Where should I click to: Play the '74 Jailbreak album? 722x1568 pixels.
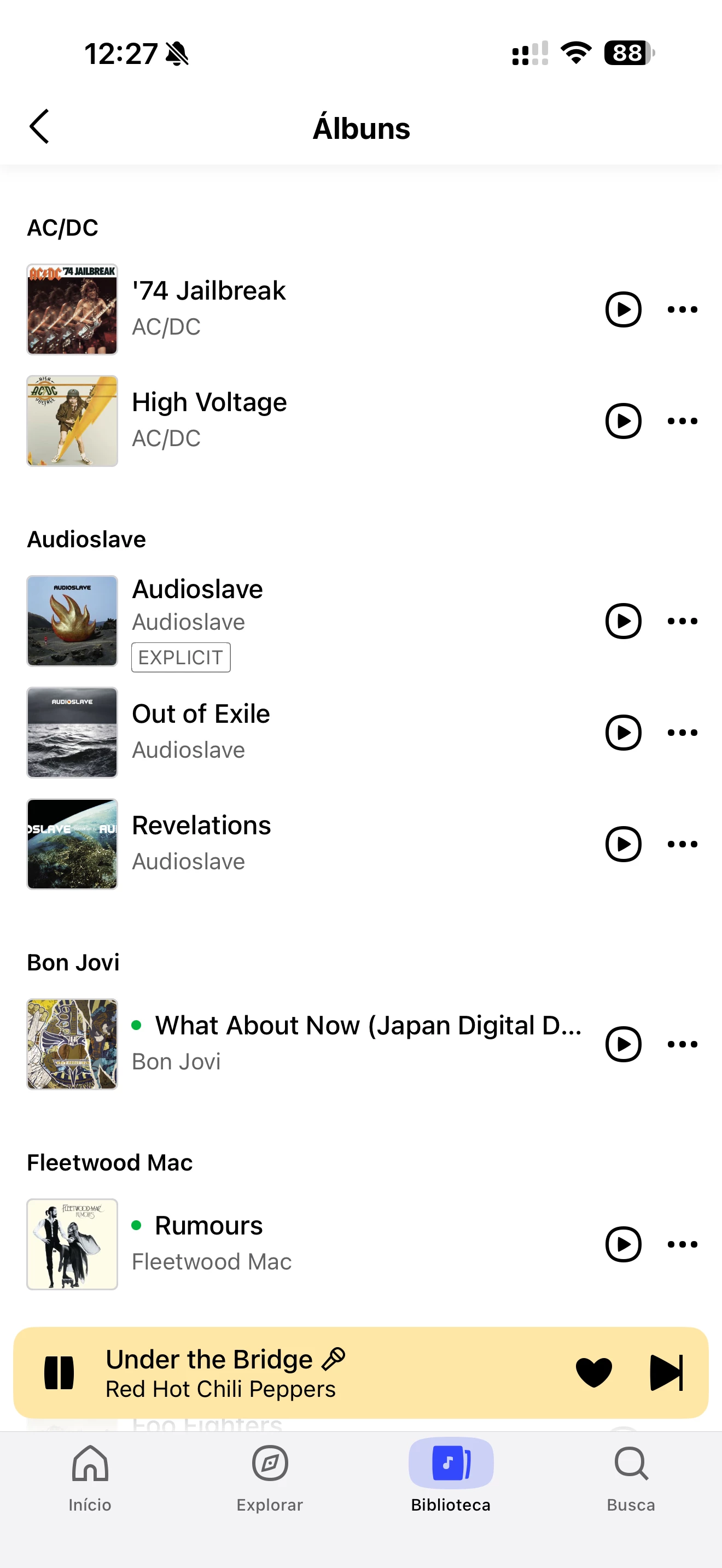pos(623,309)
